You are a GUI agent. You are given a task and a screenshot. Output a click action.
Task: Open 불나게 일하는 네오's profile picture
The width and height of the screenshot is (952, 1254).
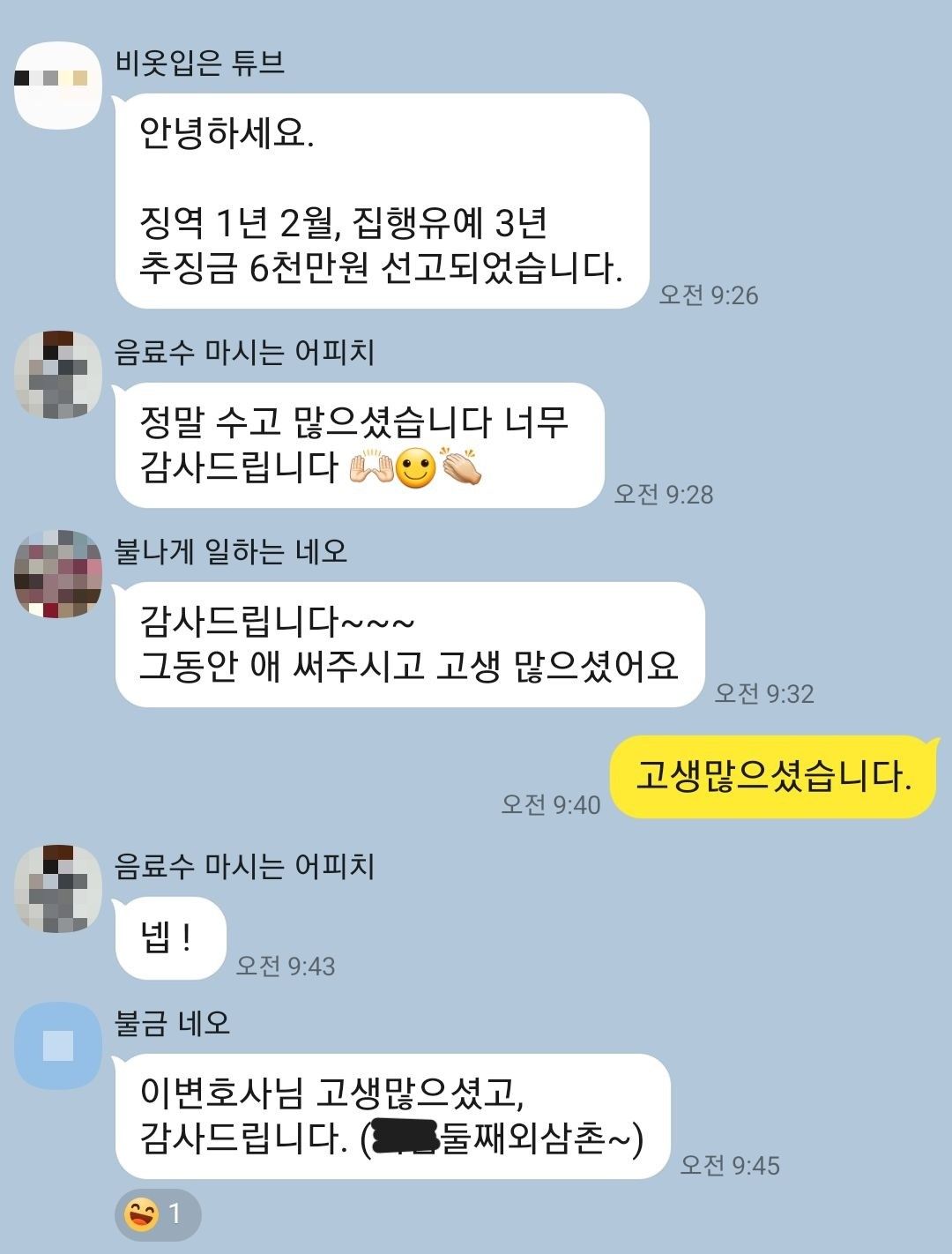pyautogui.click(x=58, y=574)
